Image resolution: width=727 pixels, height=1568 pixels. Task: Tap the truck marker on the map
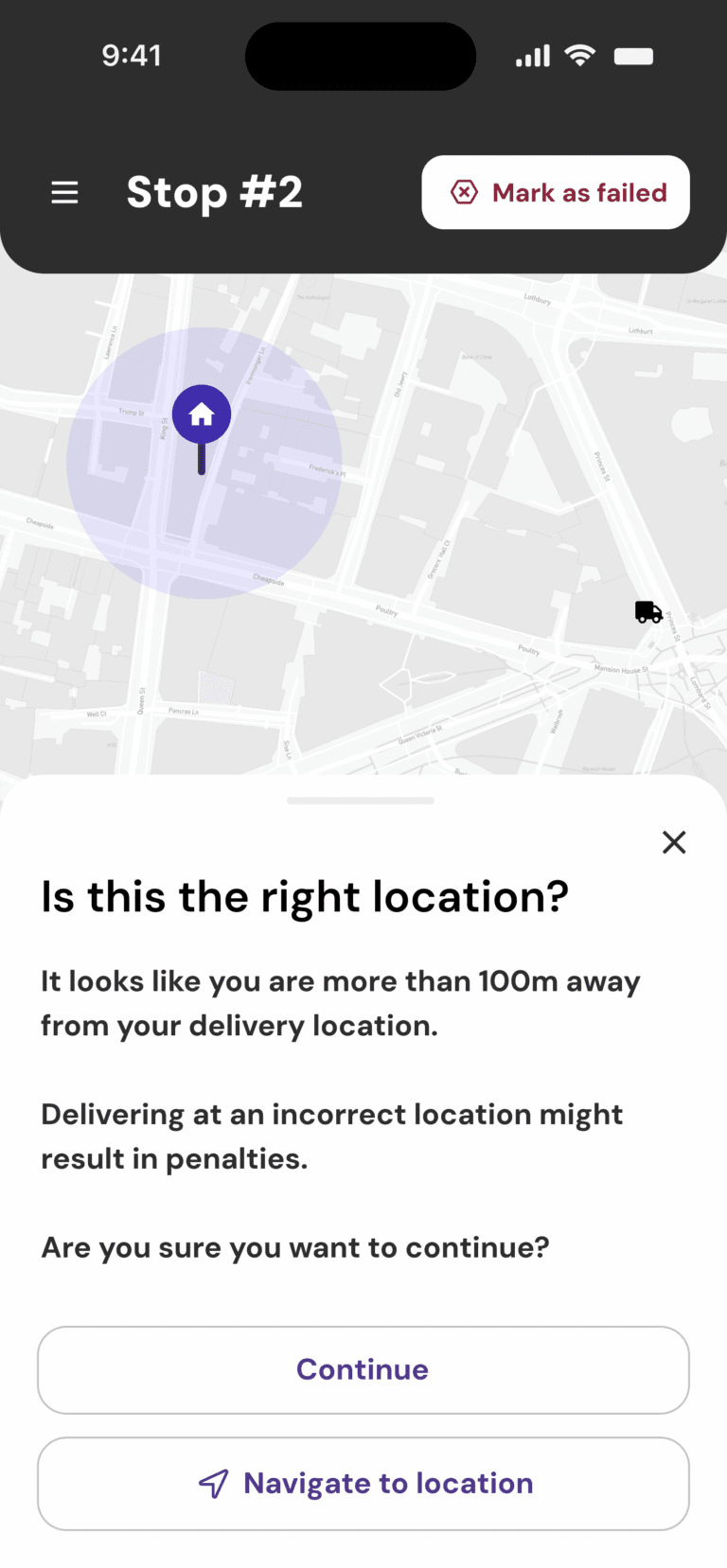click(648, 612)
